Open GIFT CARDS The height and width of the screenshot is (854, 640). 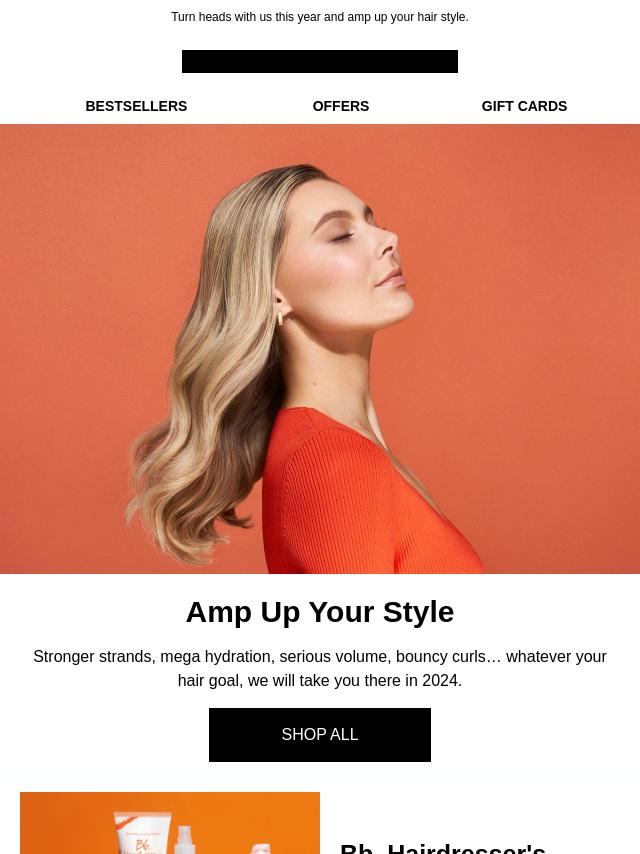point(524,106)
